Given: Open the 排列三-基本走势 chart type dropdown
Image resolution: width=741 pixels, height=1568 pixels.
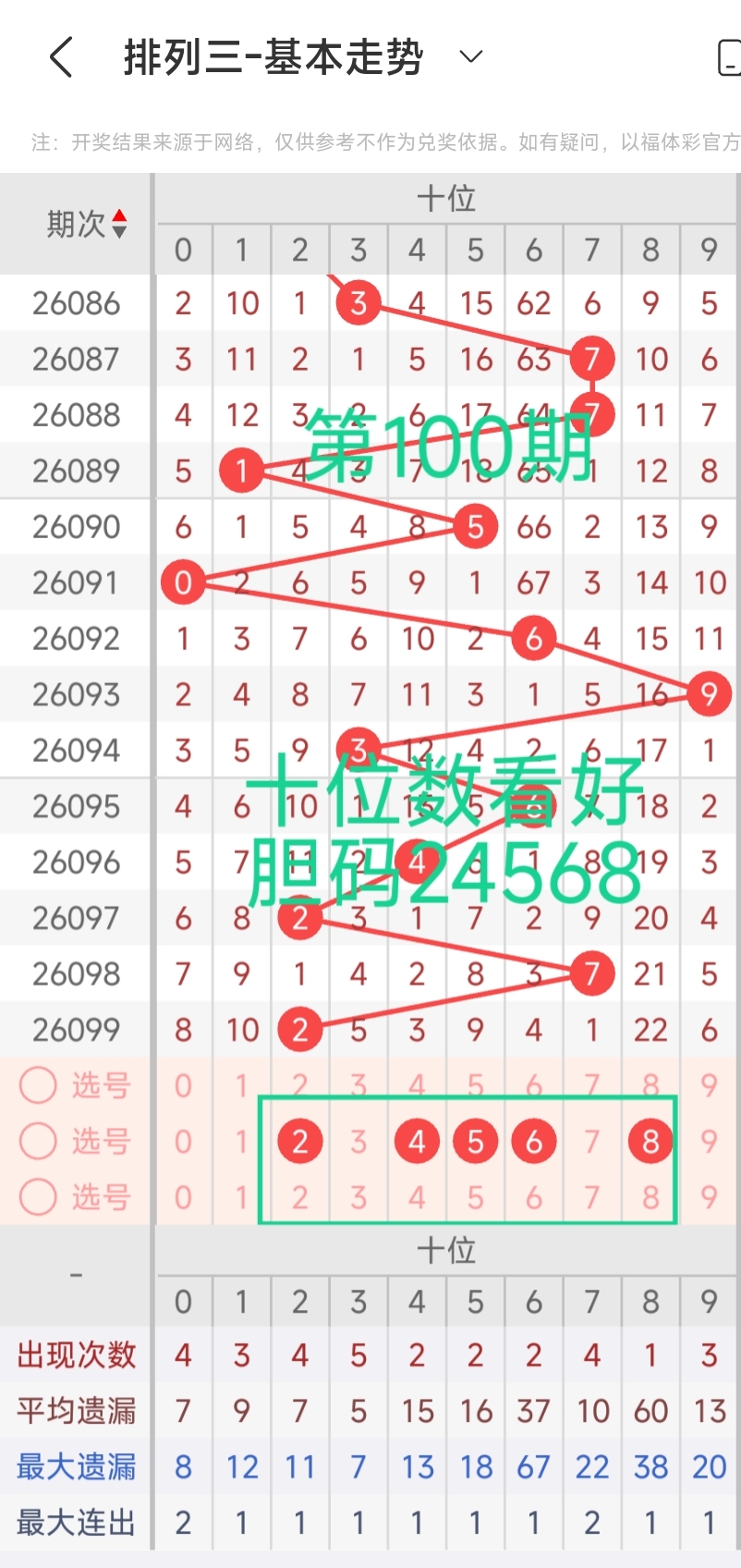Looking at the screenshot, I should tap(471, 56).
